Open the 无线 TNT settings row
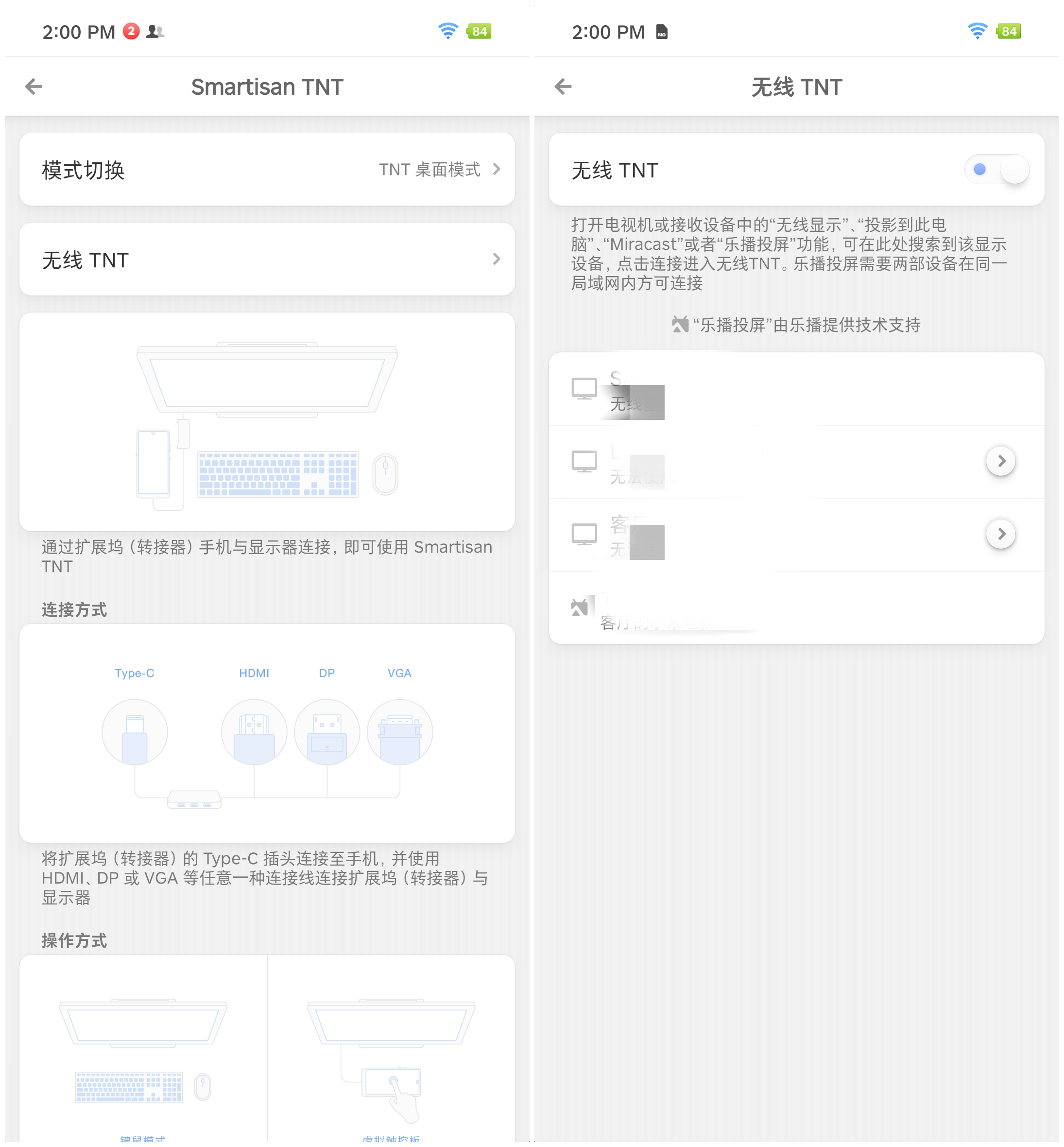 coord(267,259)
